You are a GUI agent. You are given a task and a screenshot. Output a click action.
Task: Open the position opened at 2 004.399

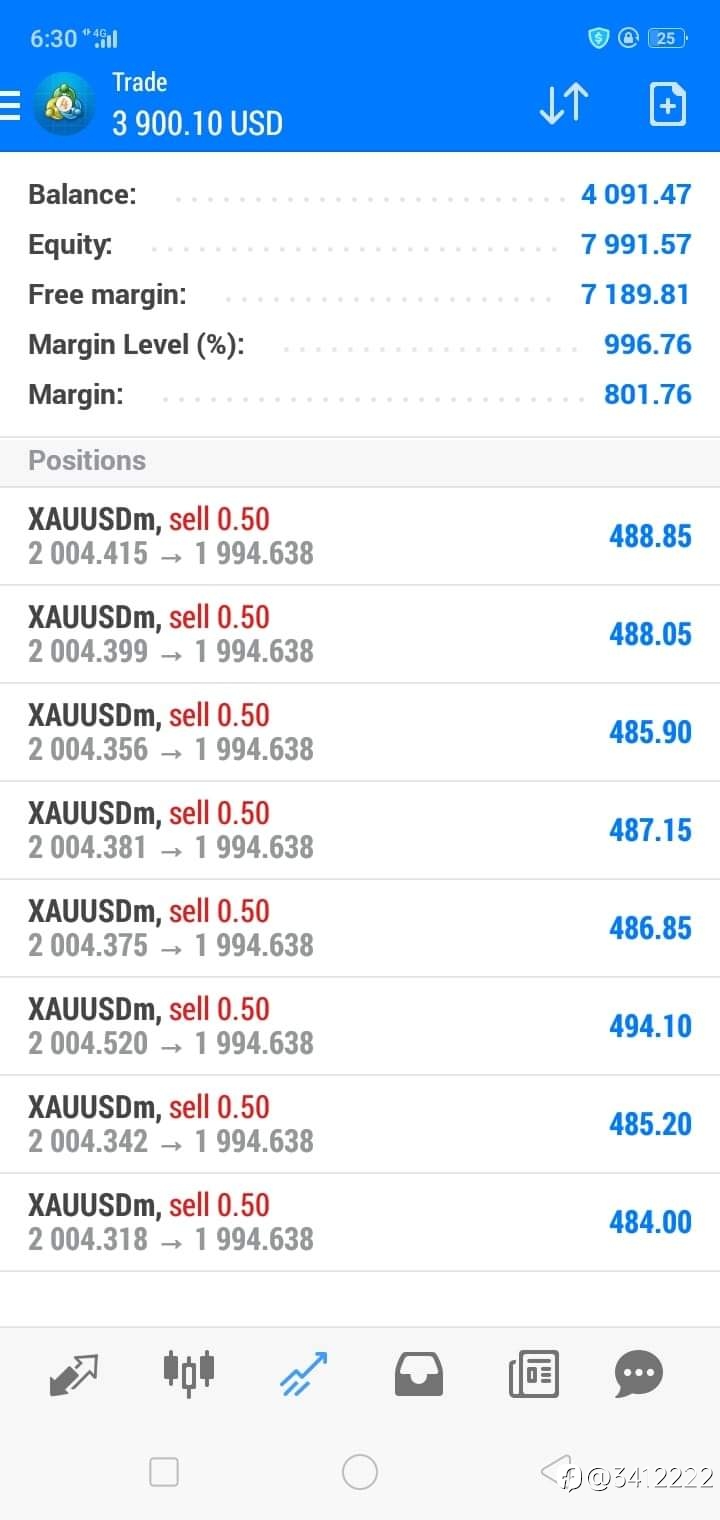point(360,634)
